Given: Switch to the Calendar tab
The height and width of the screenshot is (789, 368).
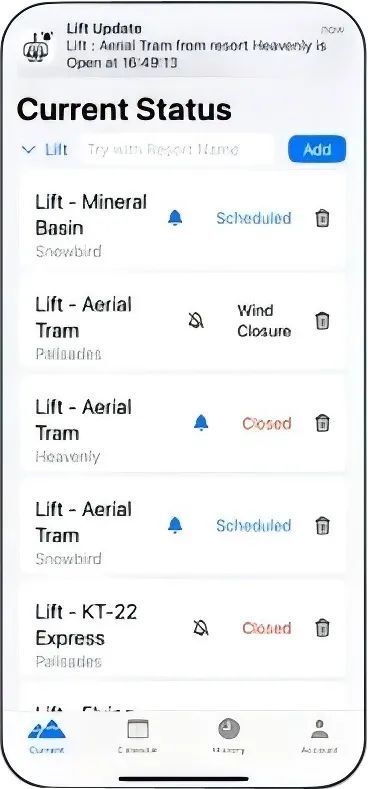Looking at the screenshot, I should 137,736.
